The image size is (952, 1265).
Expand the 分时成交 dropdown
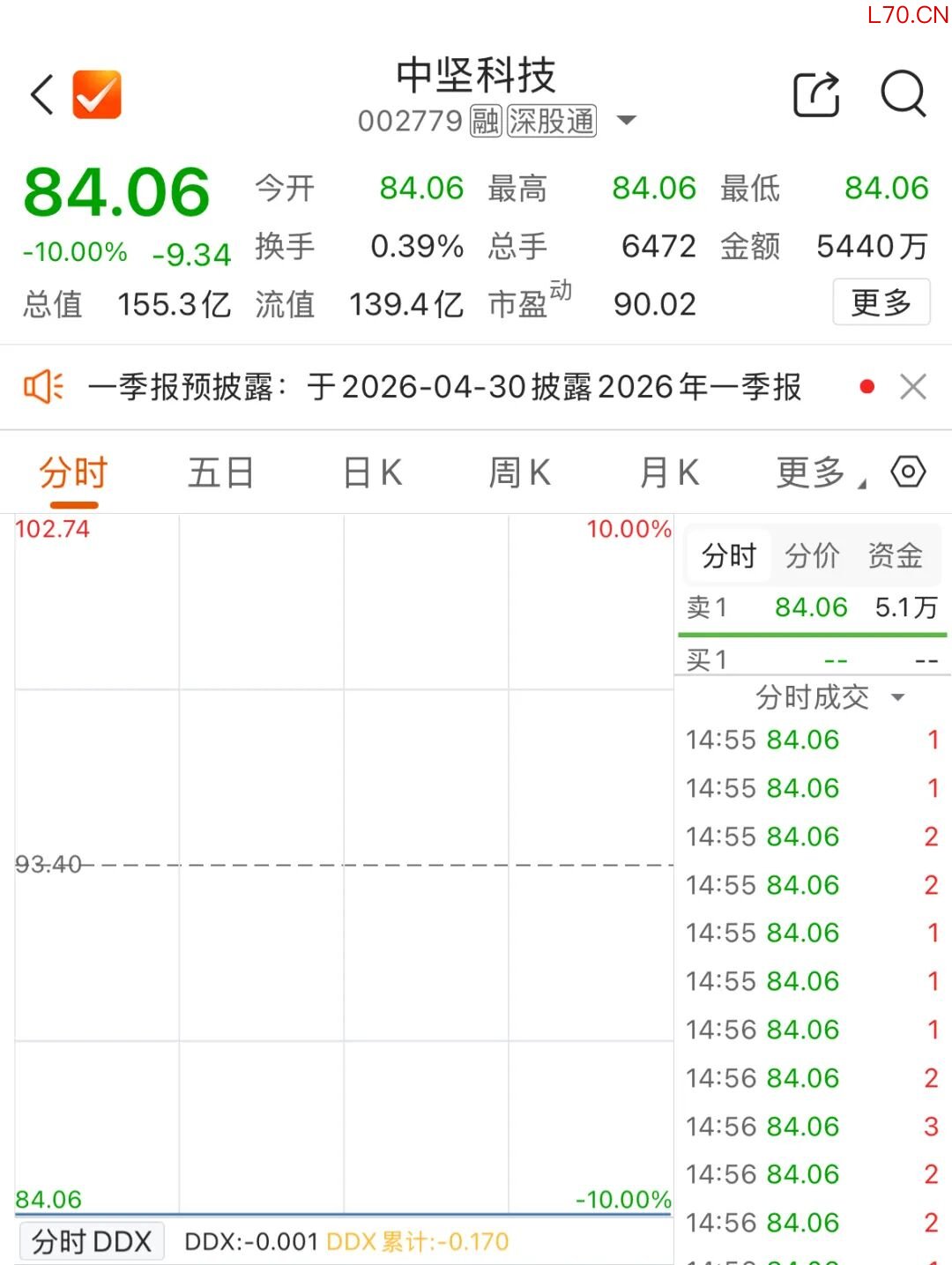(829, 697)
